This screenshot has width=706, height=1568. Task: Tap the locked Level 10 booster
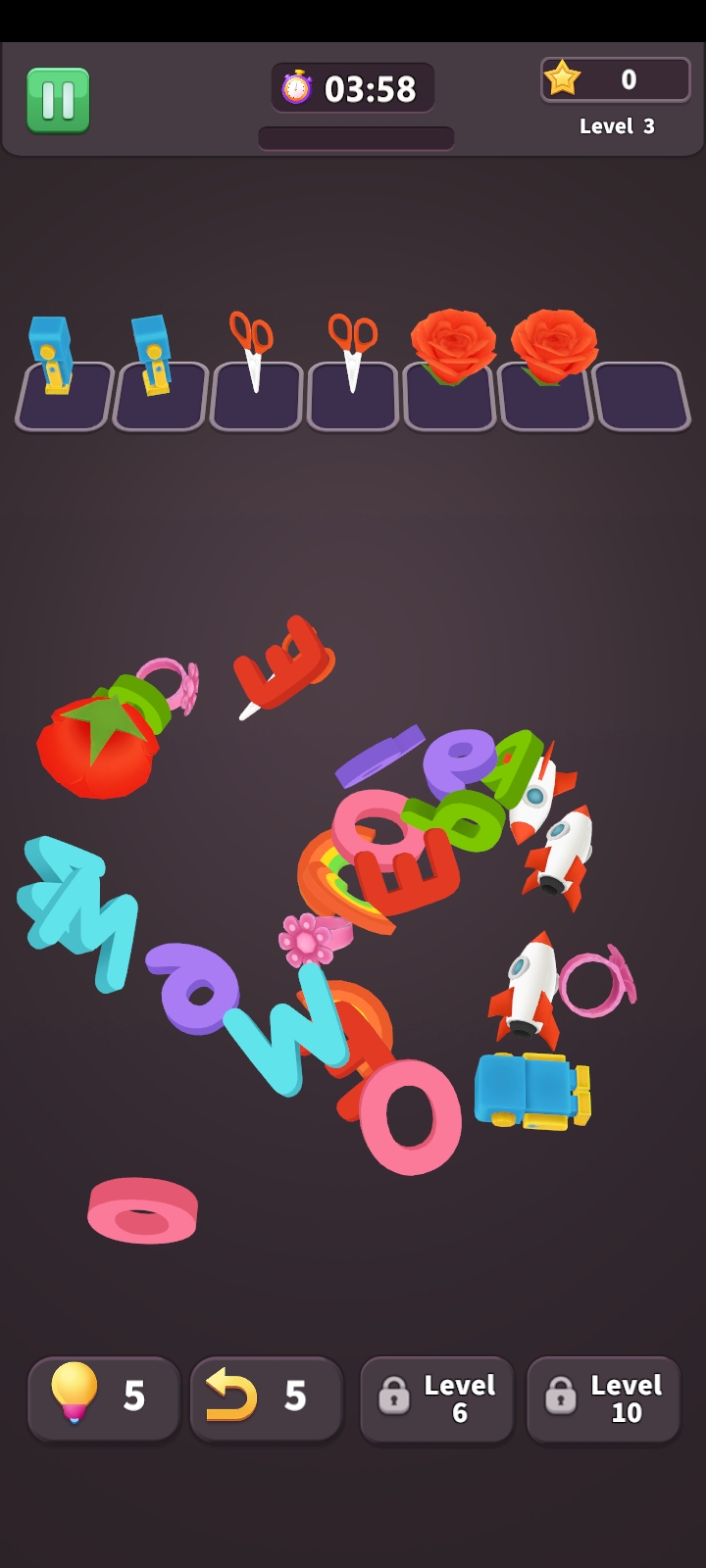click(603, 1398)
